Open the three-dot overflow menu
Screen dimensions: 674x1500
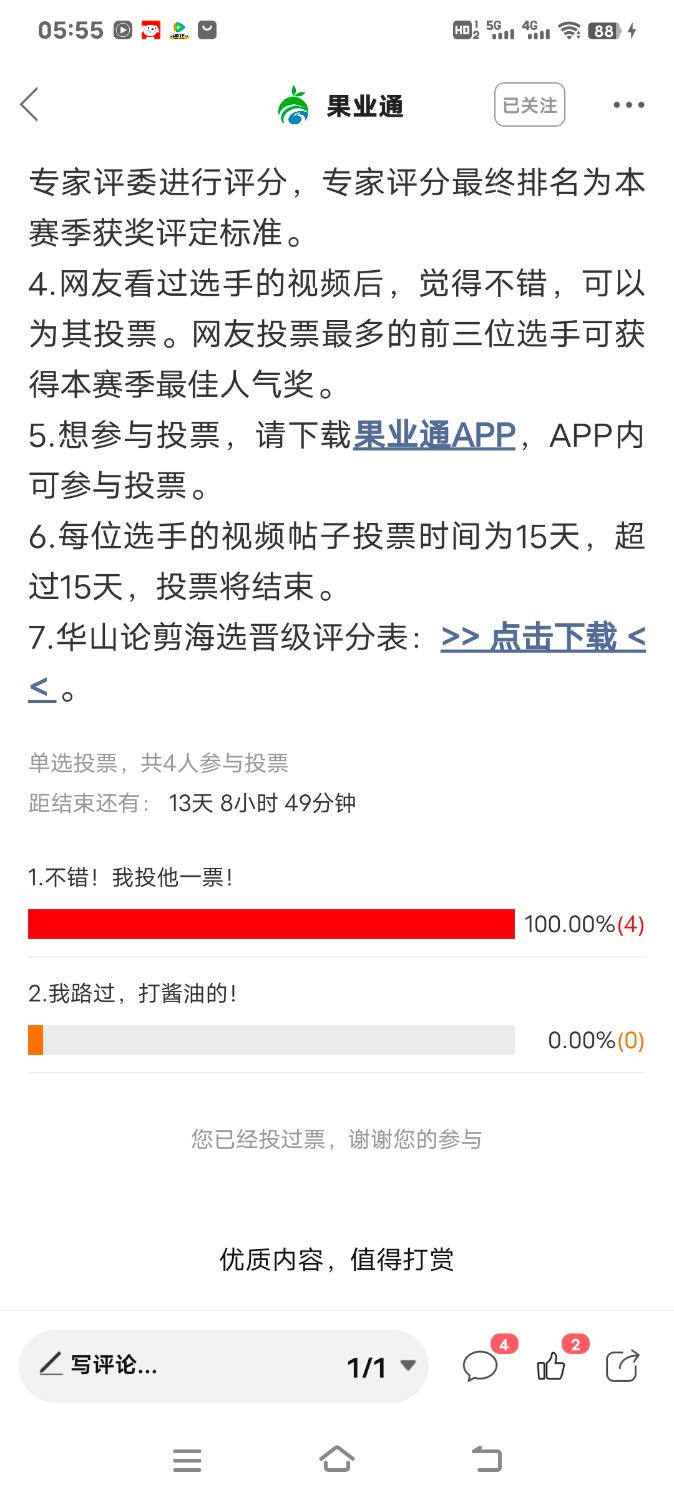point(628,105)
